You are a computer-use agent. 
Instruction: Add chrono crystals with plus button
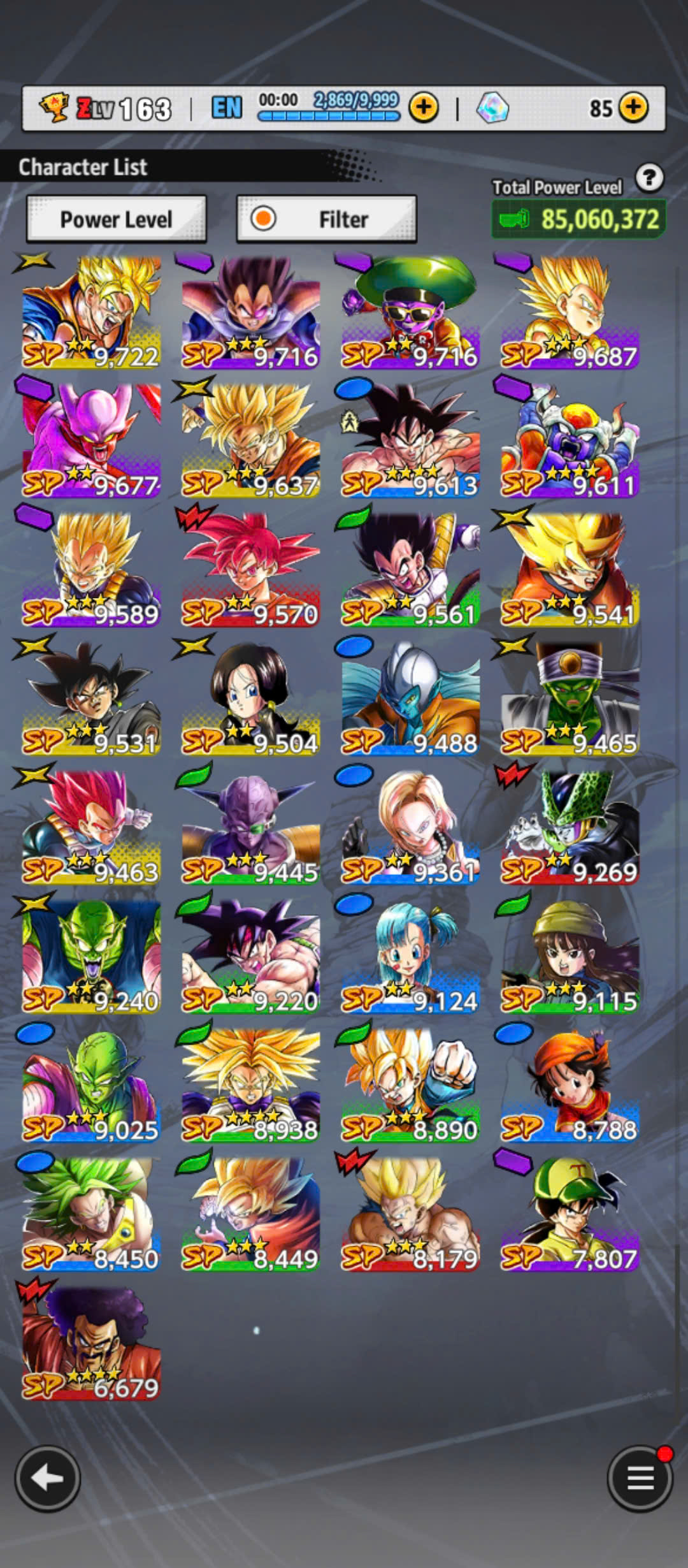click(x=634, y=108)
